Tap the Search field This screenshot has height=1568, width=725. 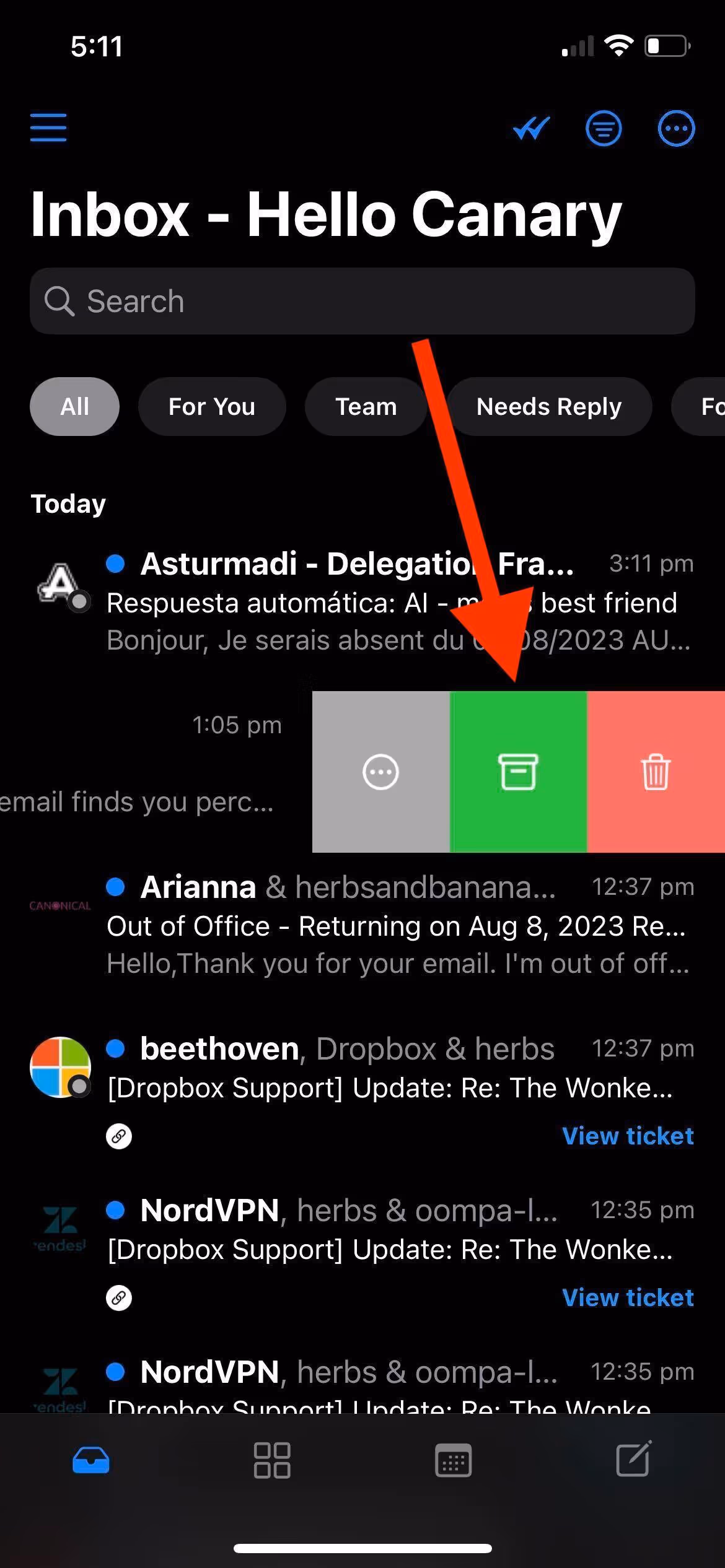tap(362, 302)
